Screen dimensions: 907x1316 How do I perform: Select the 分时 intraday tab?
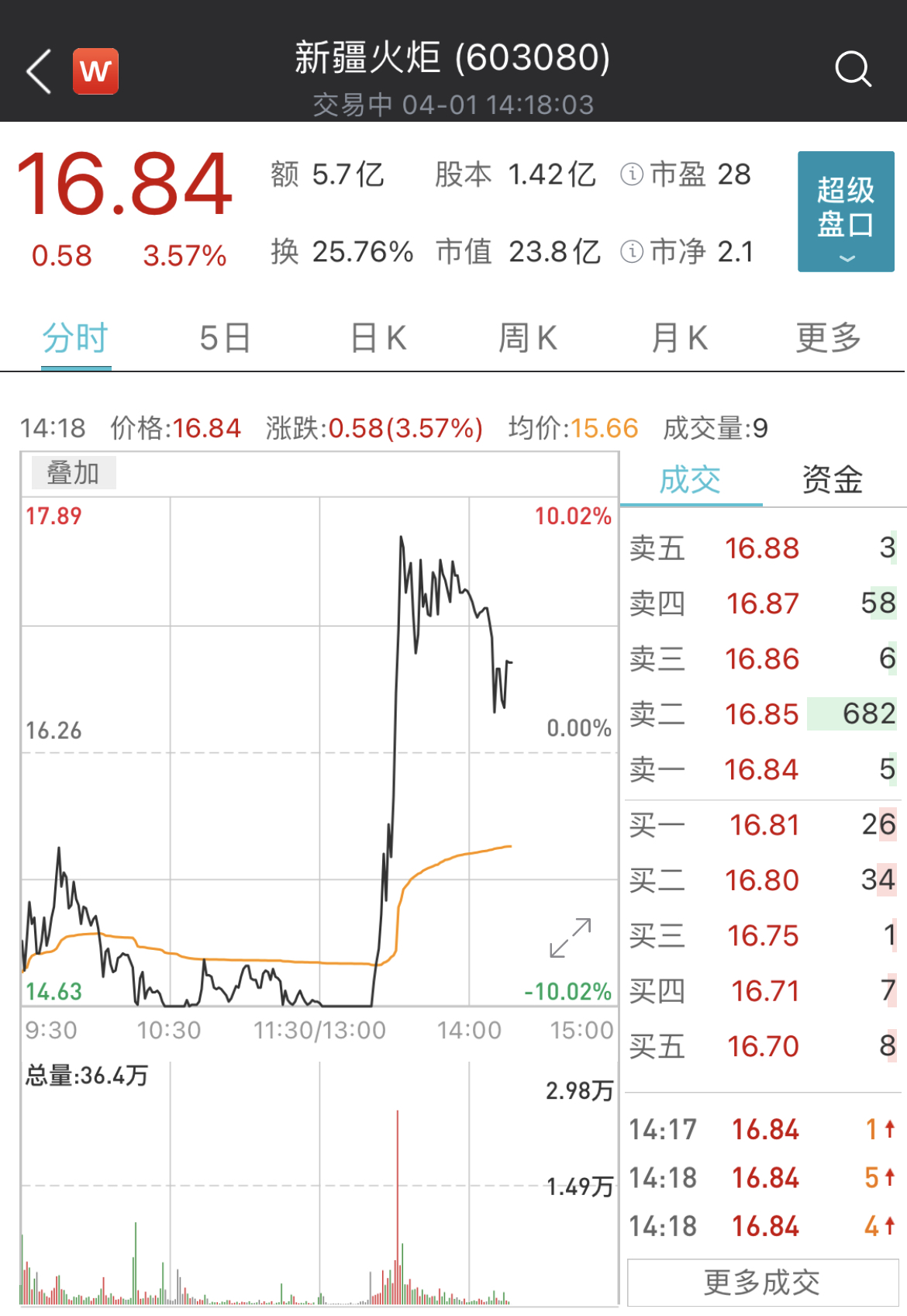(x=75, y=339)
